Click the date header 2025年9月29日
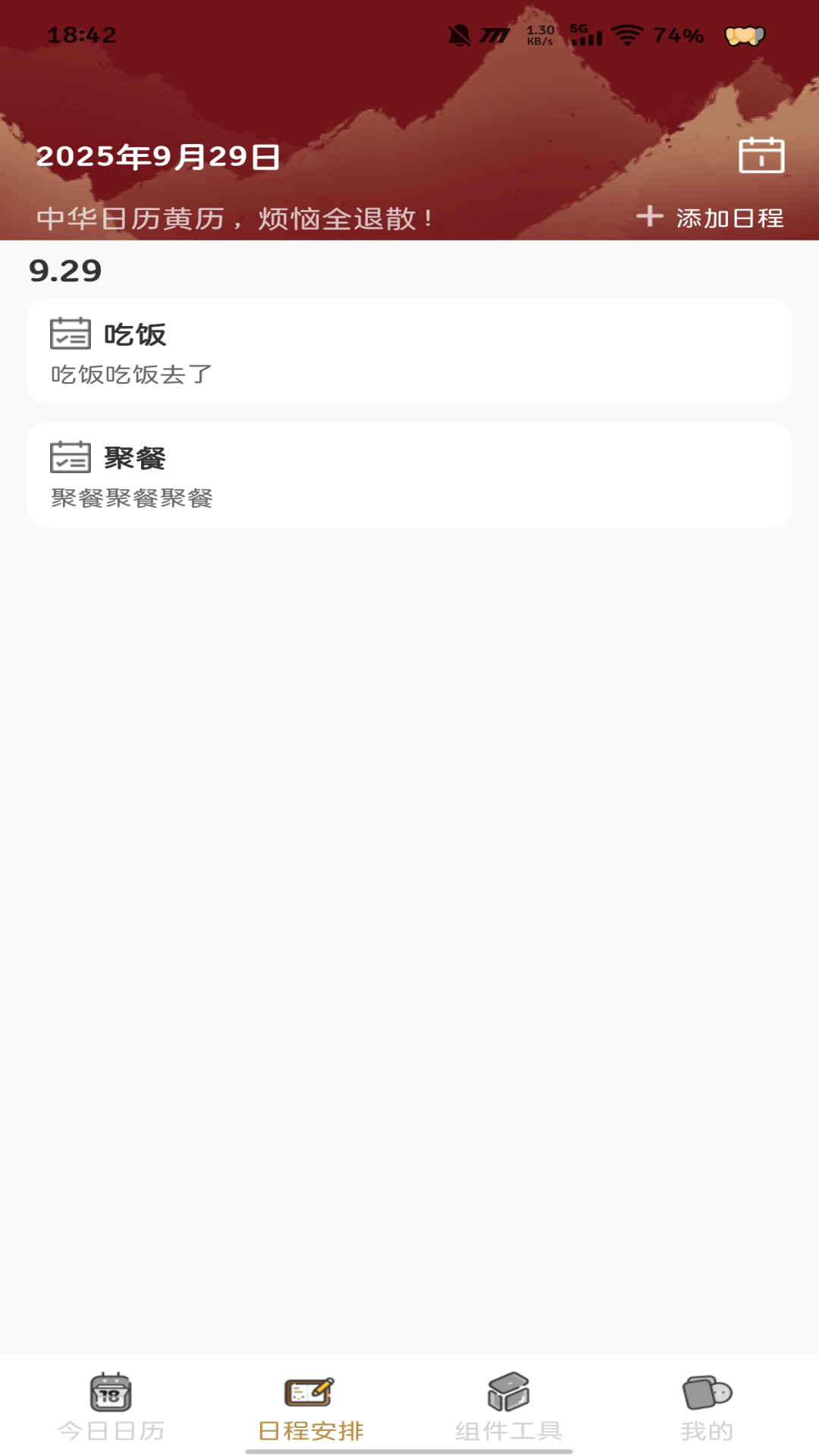 tap(158, 157)
